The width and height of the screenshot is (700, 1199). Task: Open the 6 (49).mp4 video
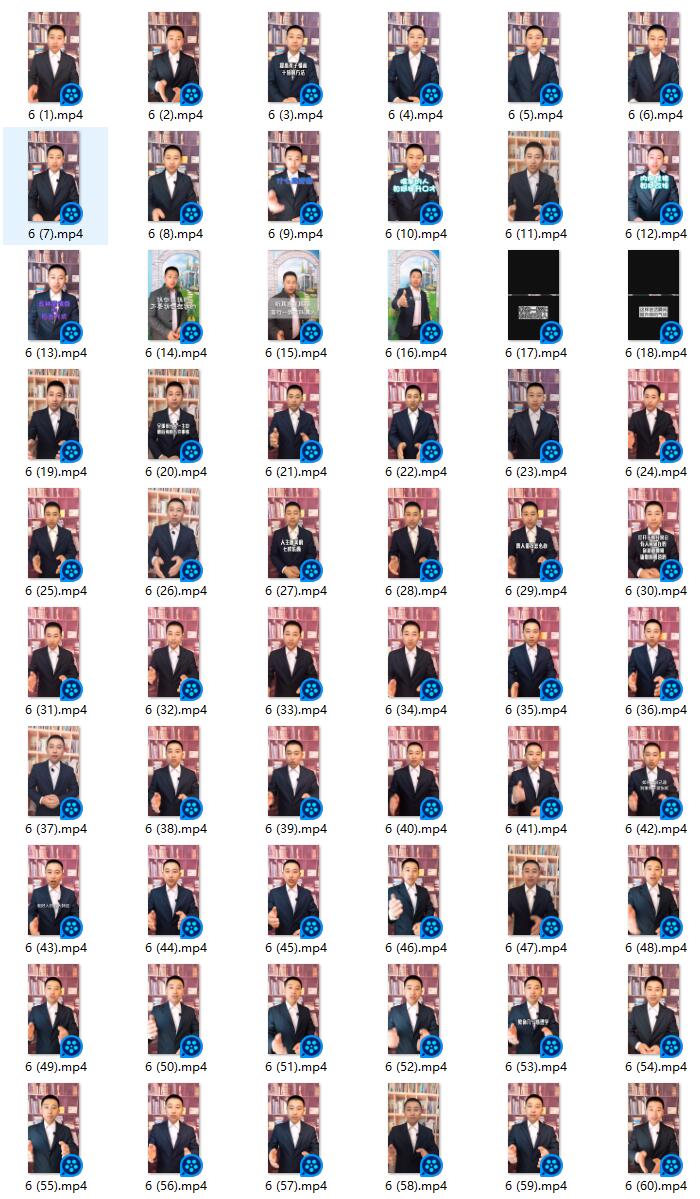54,1010
